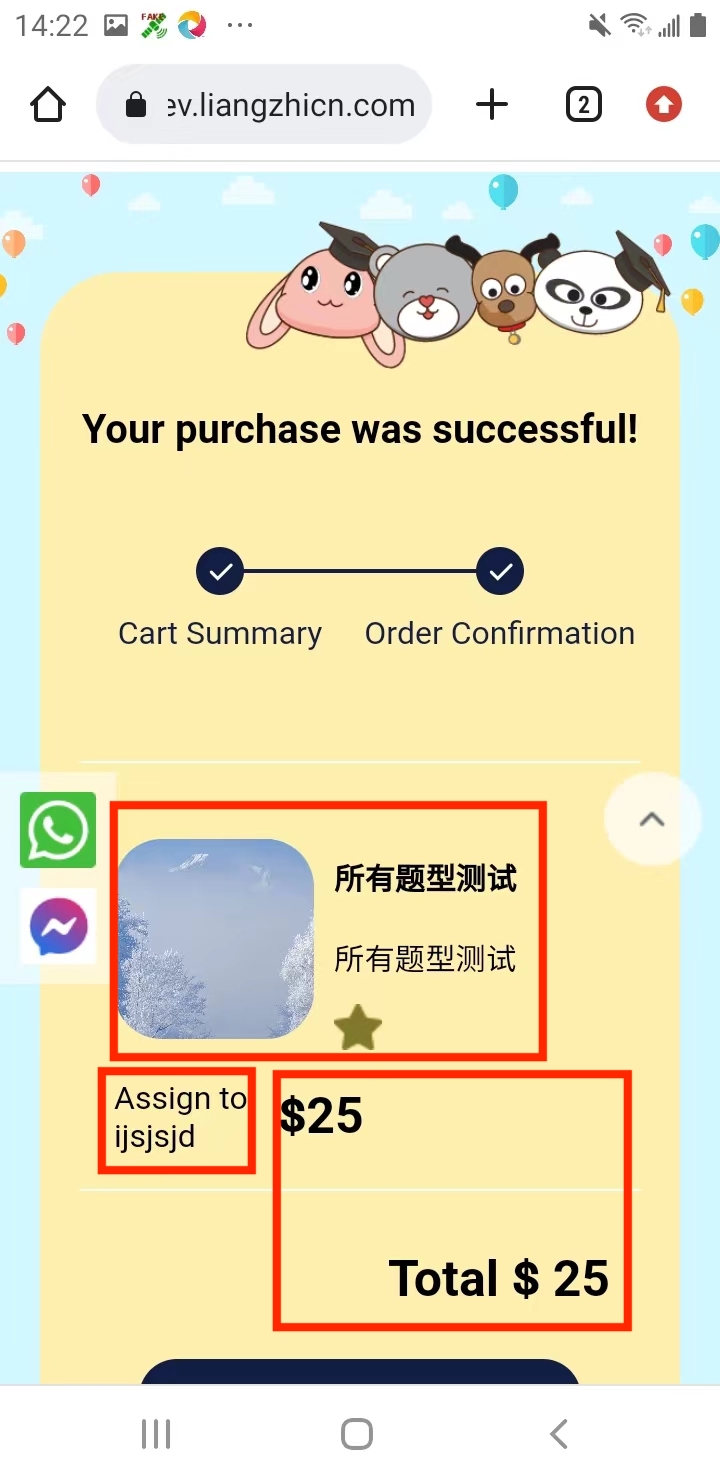Open a new browser tab
Viewport: 720px width, 1480px height.
(x=491, y=104)
